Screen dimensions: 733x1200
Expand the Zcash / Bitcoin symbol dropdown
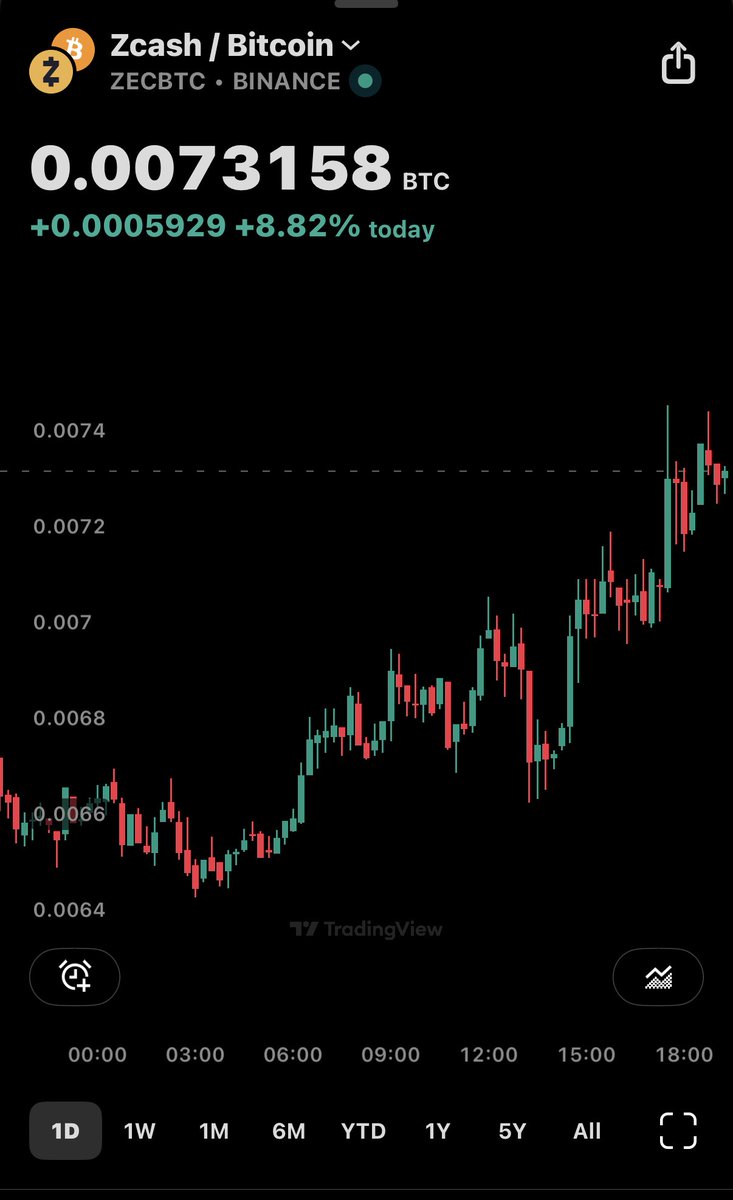coord(350,45)
